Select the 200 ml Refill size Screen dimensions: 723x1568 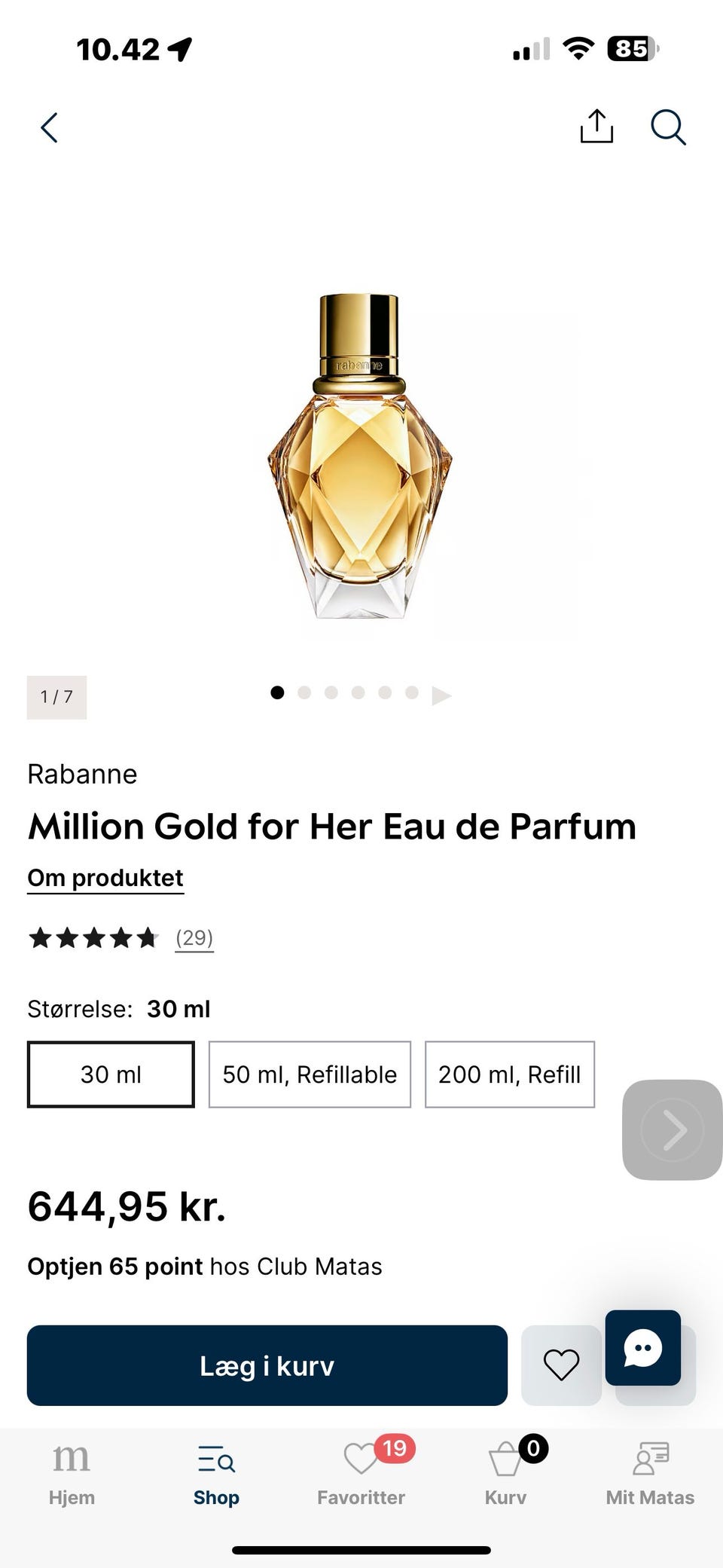pos(510,1074)
